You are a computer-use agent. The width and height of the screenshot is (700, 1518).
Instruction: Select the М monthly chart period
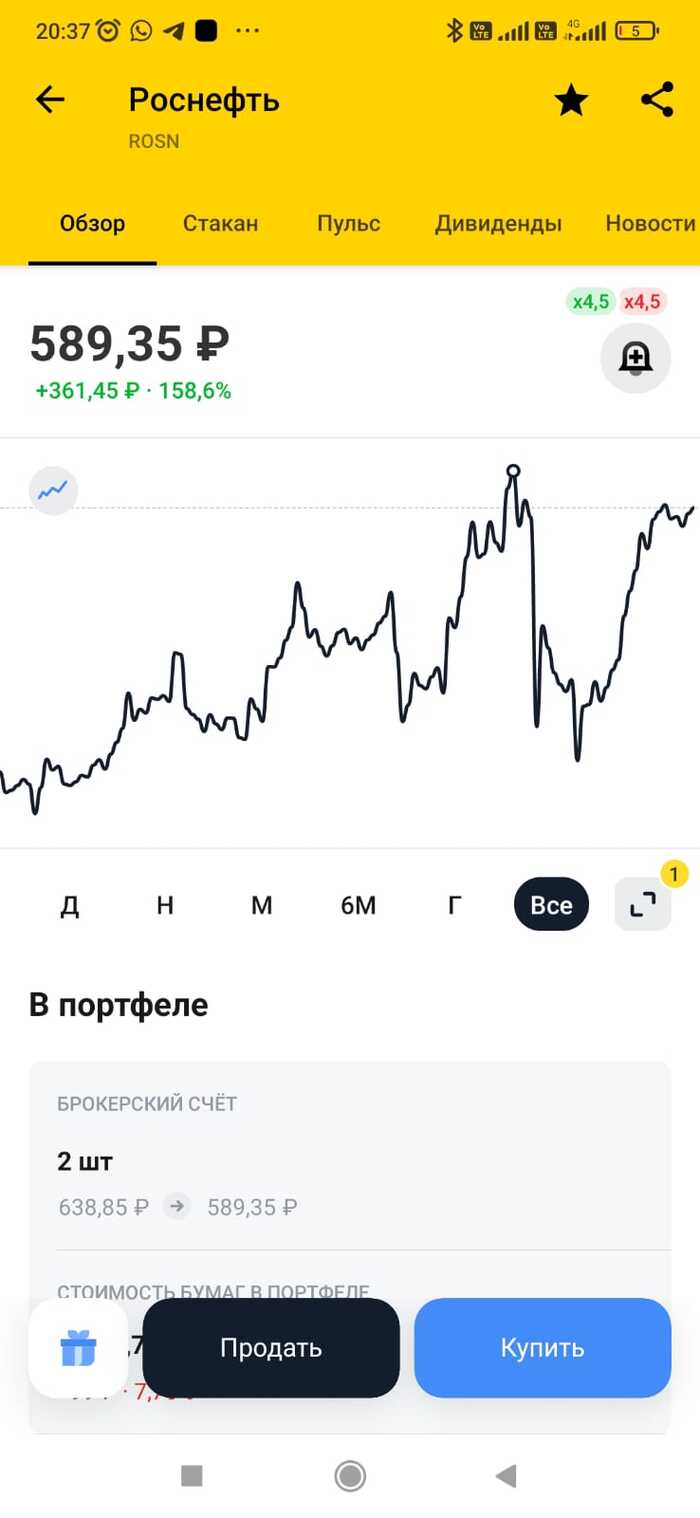click(261, 905)
